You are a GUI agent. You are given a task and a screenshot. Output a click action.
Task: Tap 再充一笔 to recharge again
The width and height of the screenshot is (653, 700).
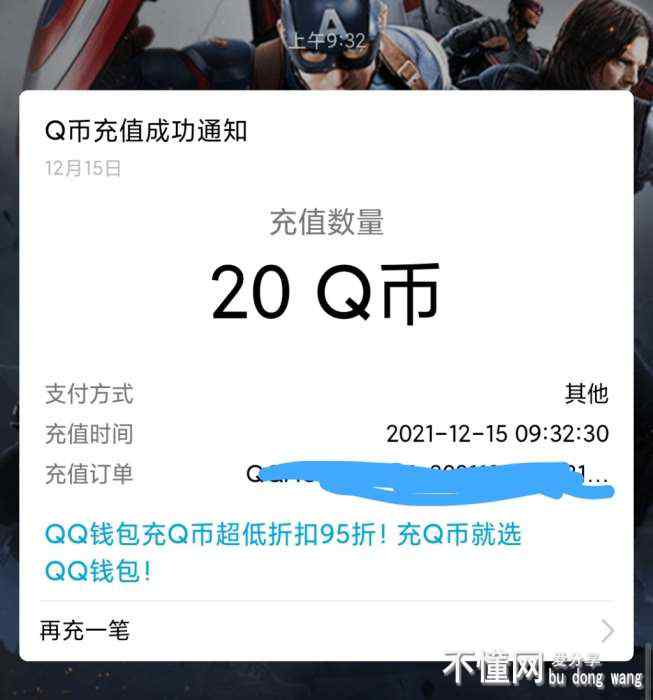pos(85,630)
